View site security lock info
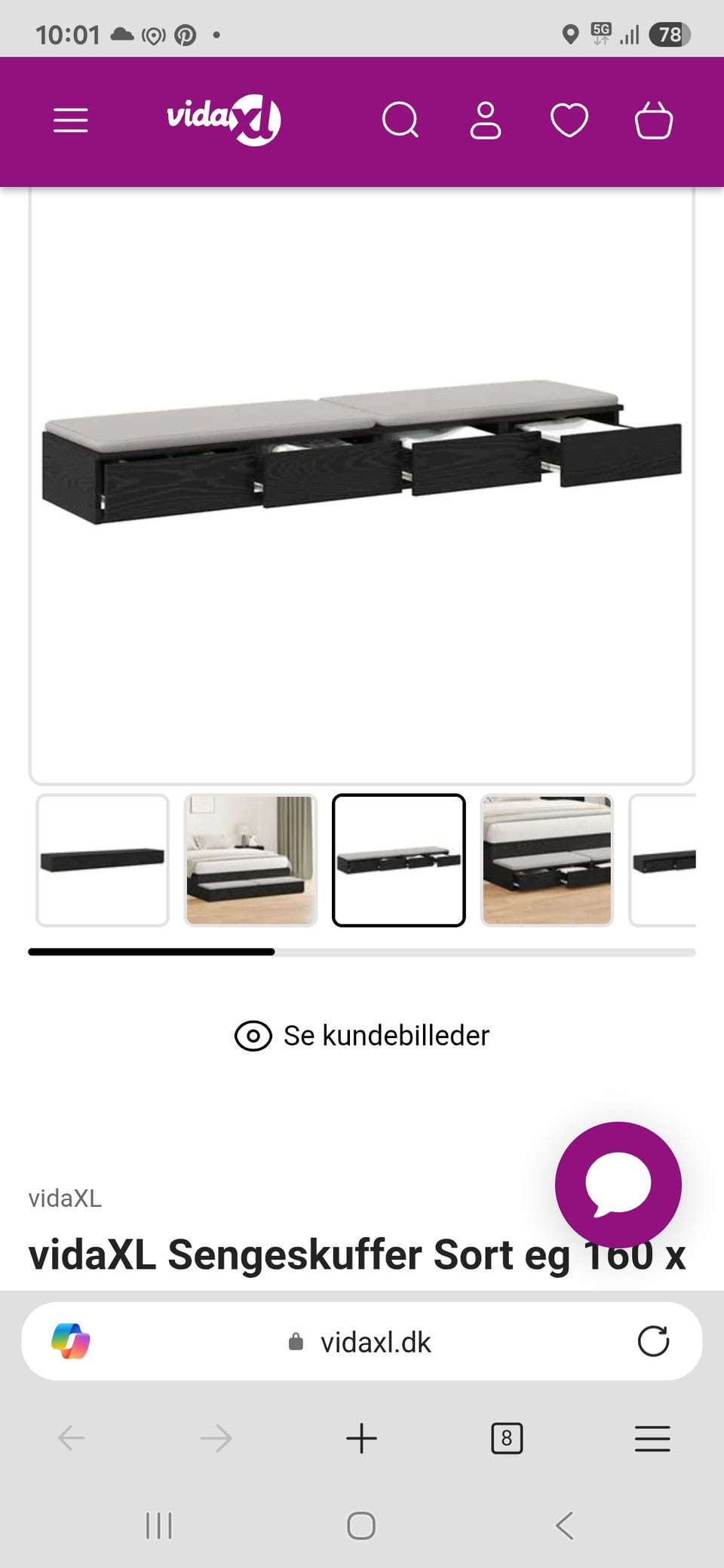The height and width of the screenshot is (1568, 724). pyautogui.click(x=295, y=1342)
